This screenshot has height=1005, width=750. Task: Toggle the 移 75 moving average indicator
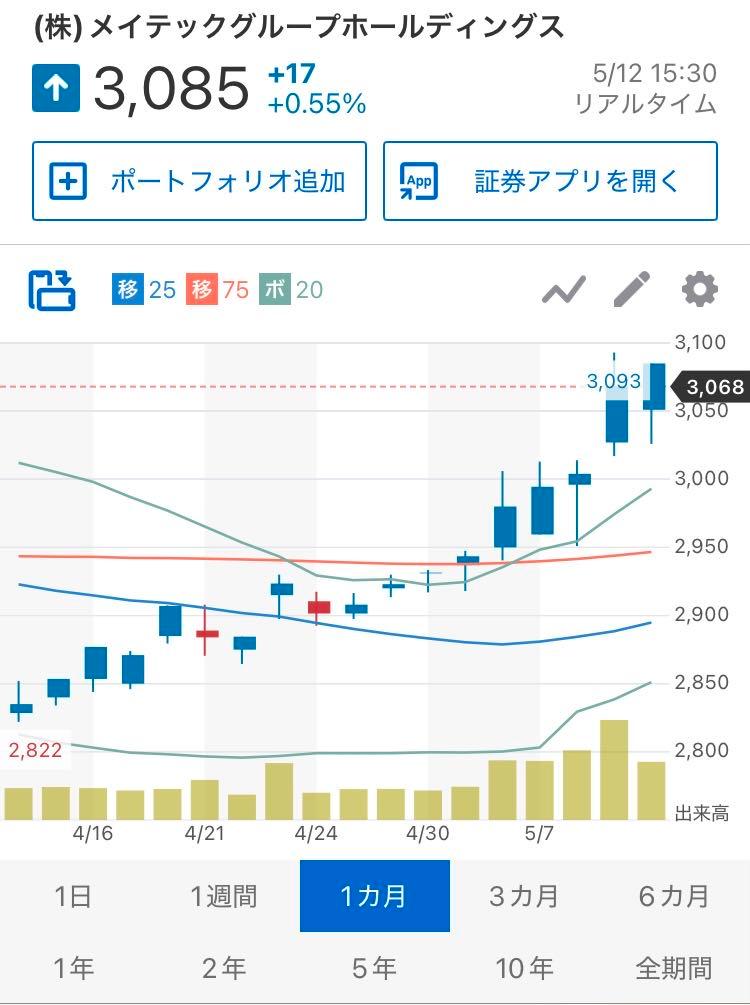pos(217,290)
